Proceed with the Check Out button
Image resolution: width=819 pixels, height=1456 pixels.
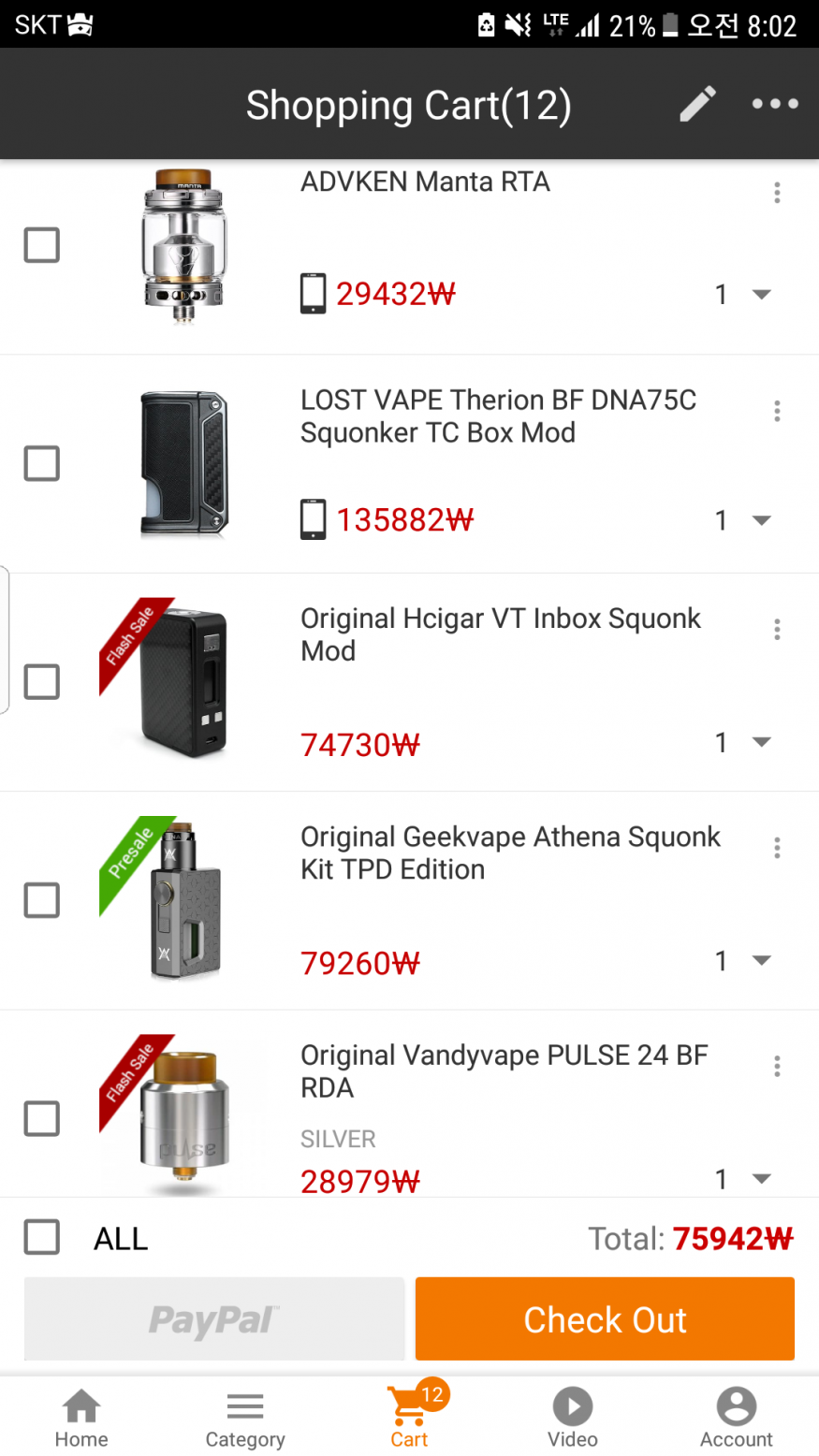[605, 1318]
